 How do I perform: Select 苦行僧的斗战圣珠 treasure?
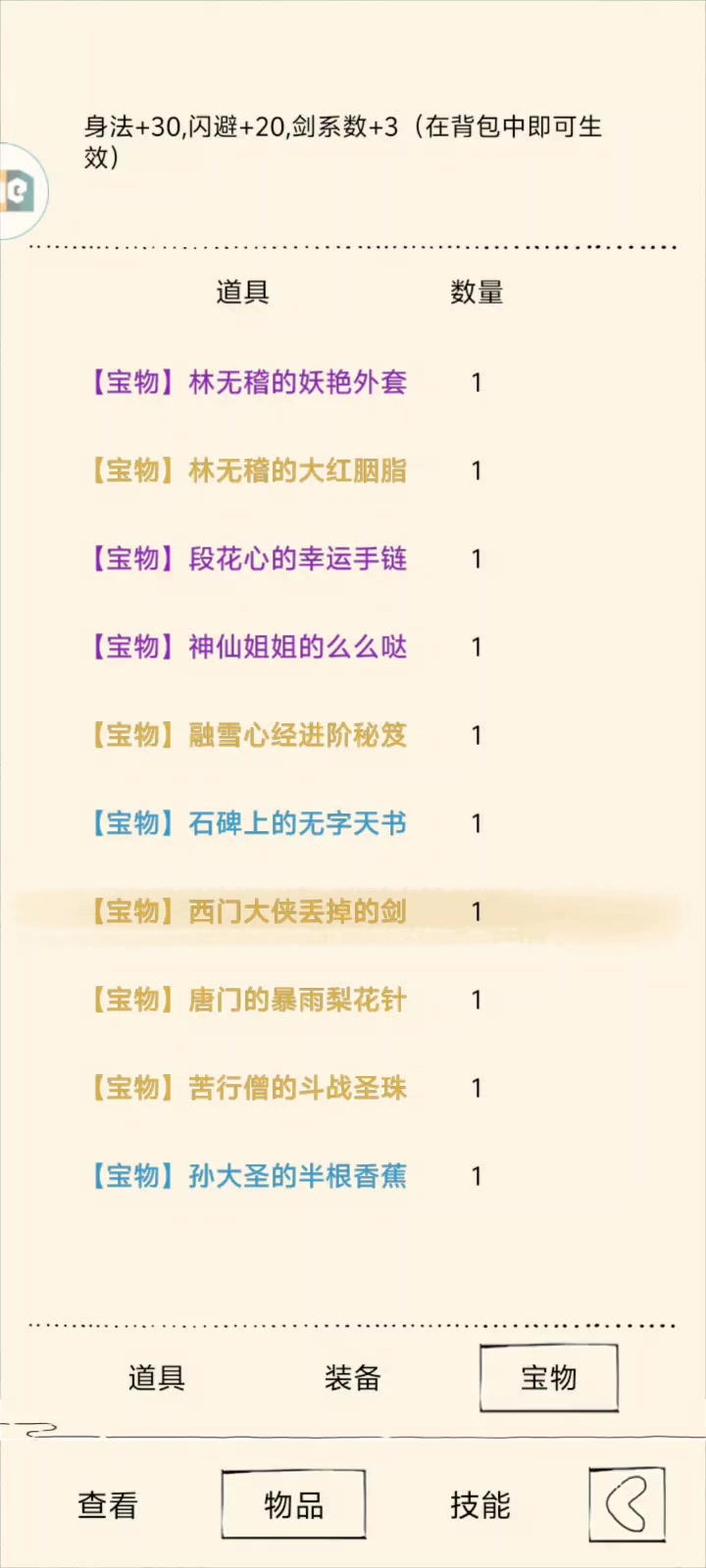(250, 1088)
